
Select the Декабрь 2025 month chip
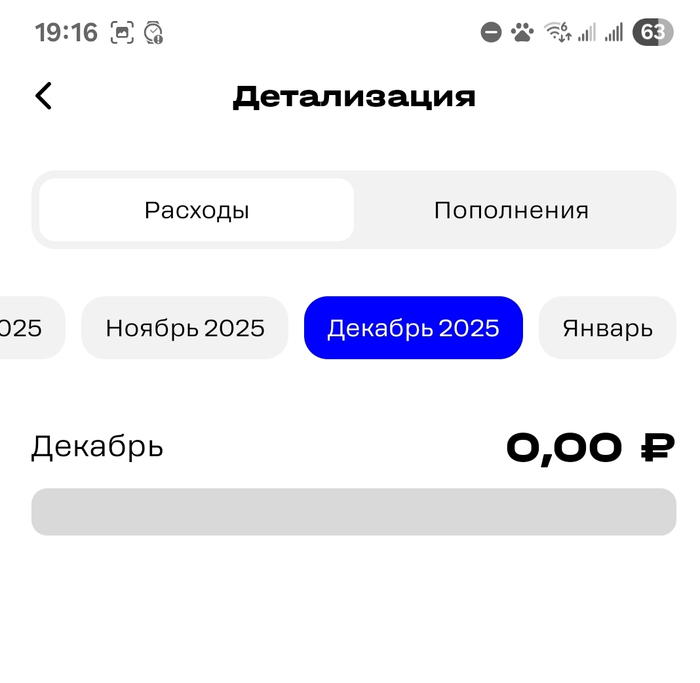tap(413, 328)
